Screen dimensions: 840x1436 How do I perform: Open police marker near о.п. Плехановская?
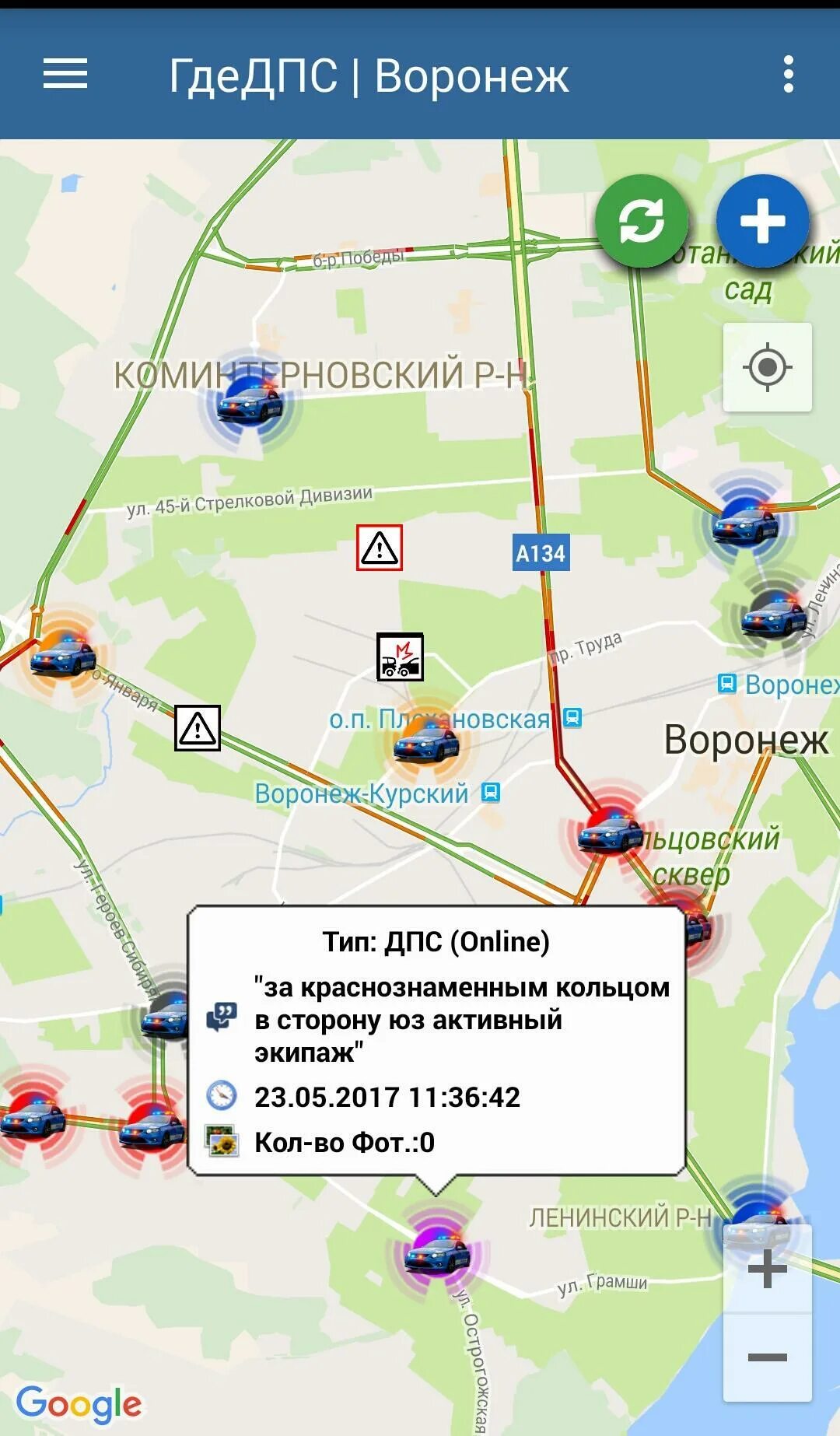(425, 744)
